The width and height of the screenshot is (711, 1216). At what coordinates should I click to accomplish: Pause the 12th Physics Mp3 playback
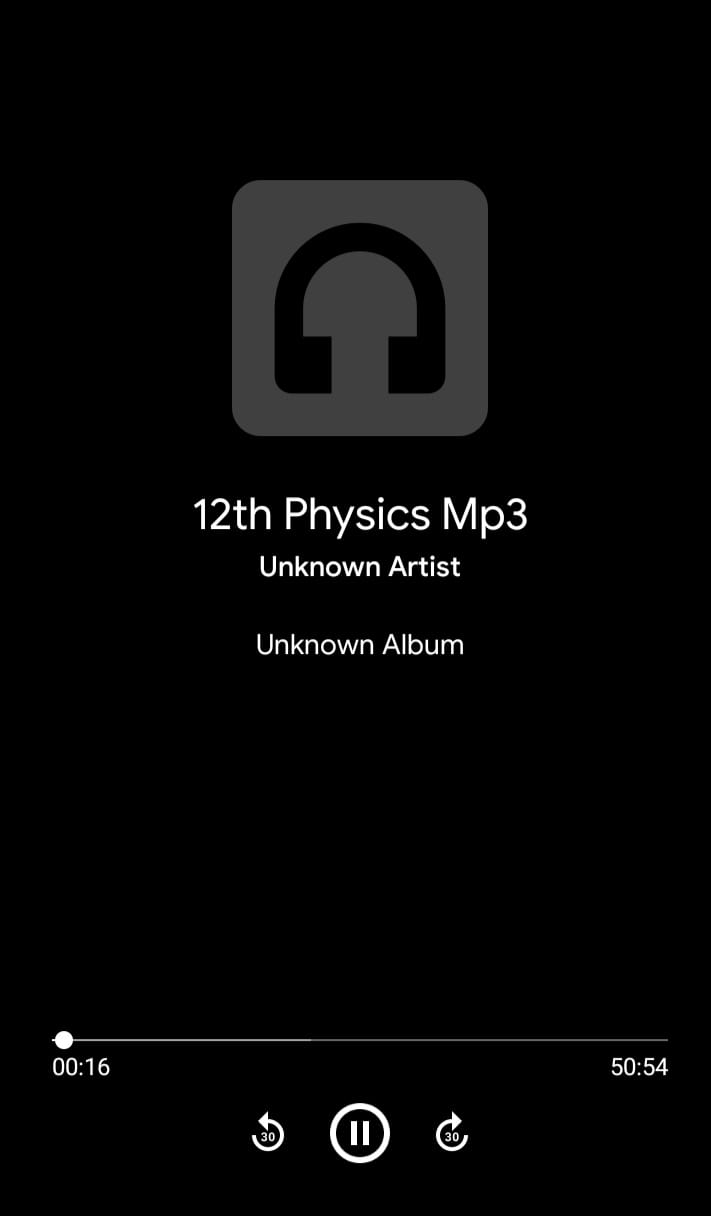pos(359,1133)
